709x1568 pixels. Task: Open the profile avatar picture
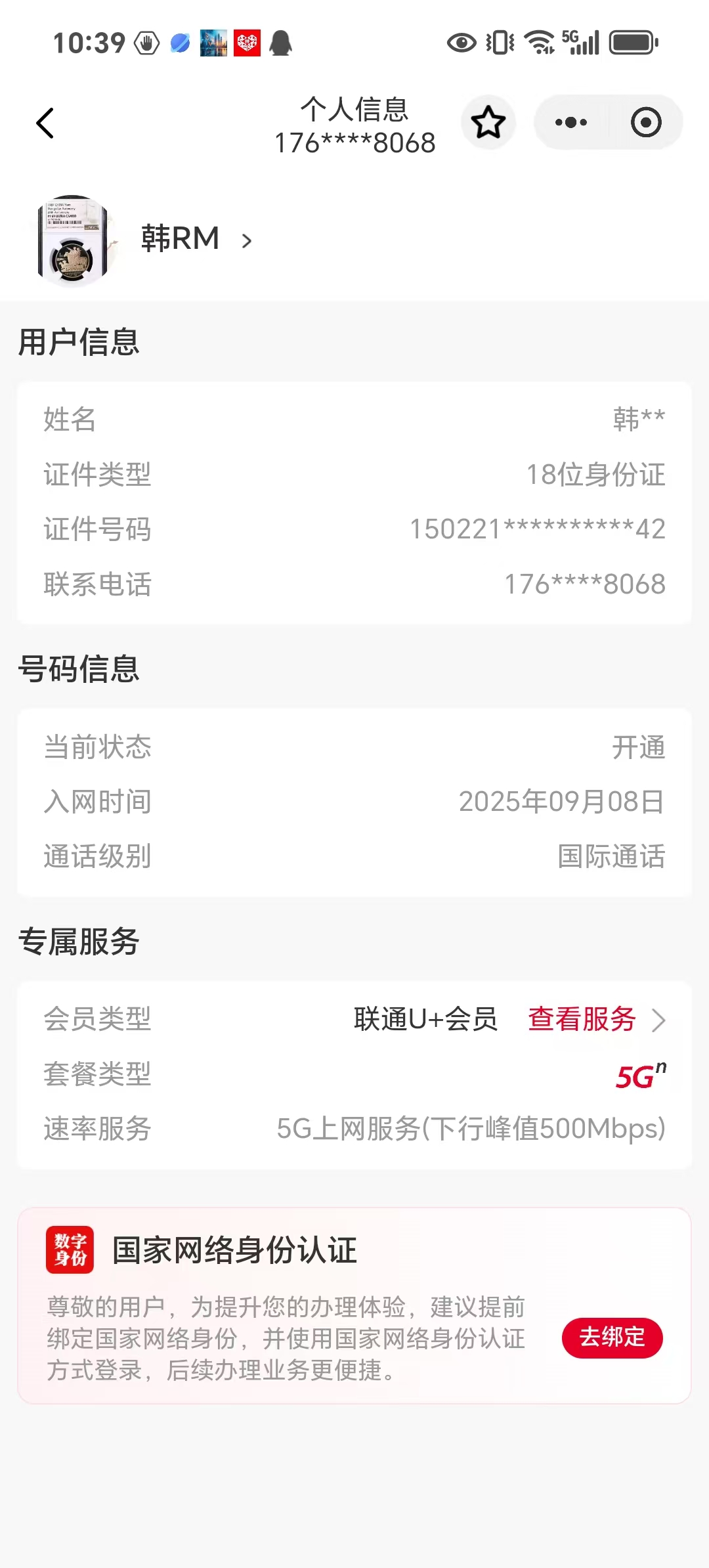click(x=74, y=240)
